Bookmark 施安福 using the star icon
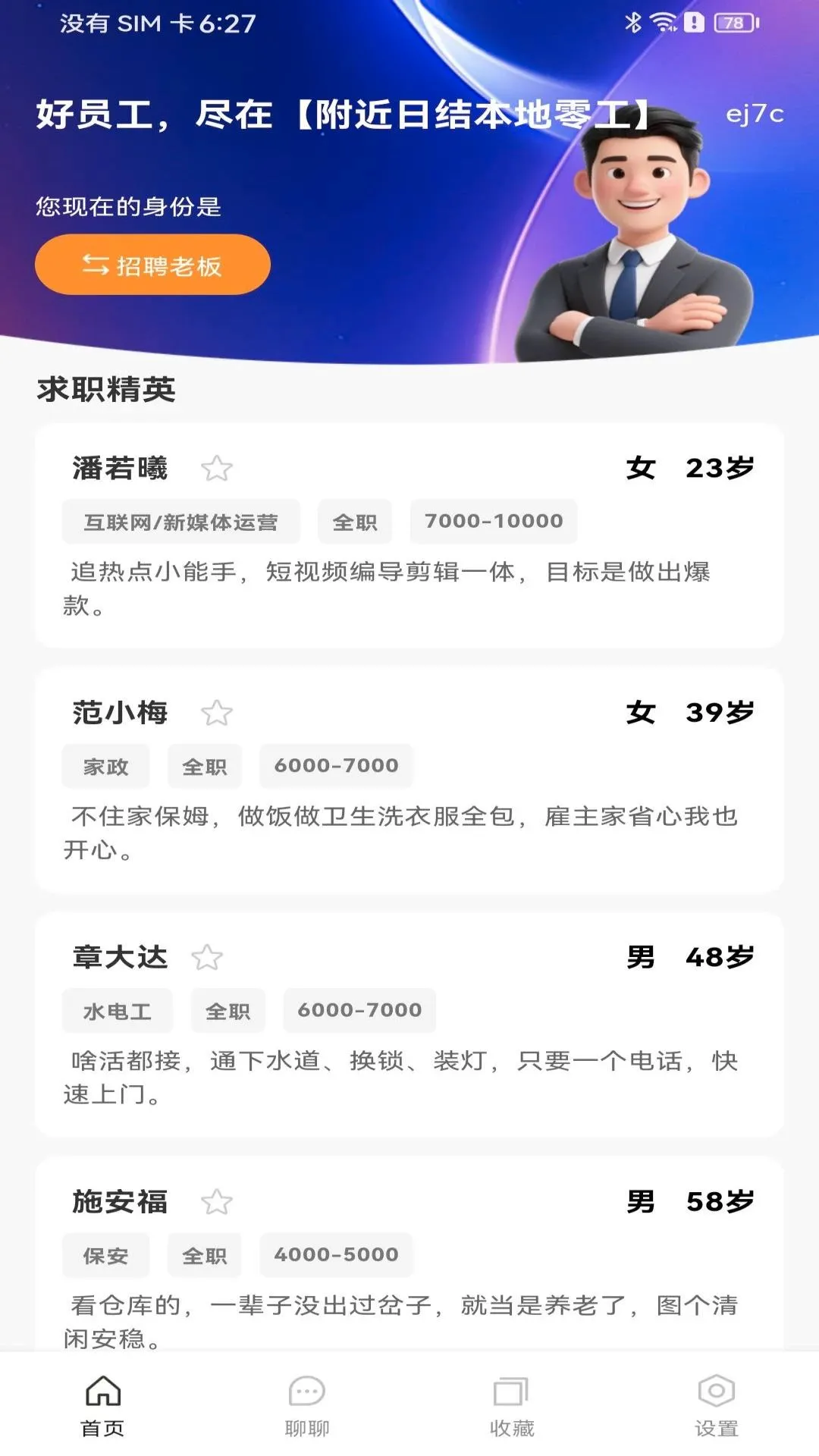The height and width of the screenshot is (1456, 819). (216, 1202)
